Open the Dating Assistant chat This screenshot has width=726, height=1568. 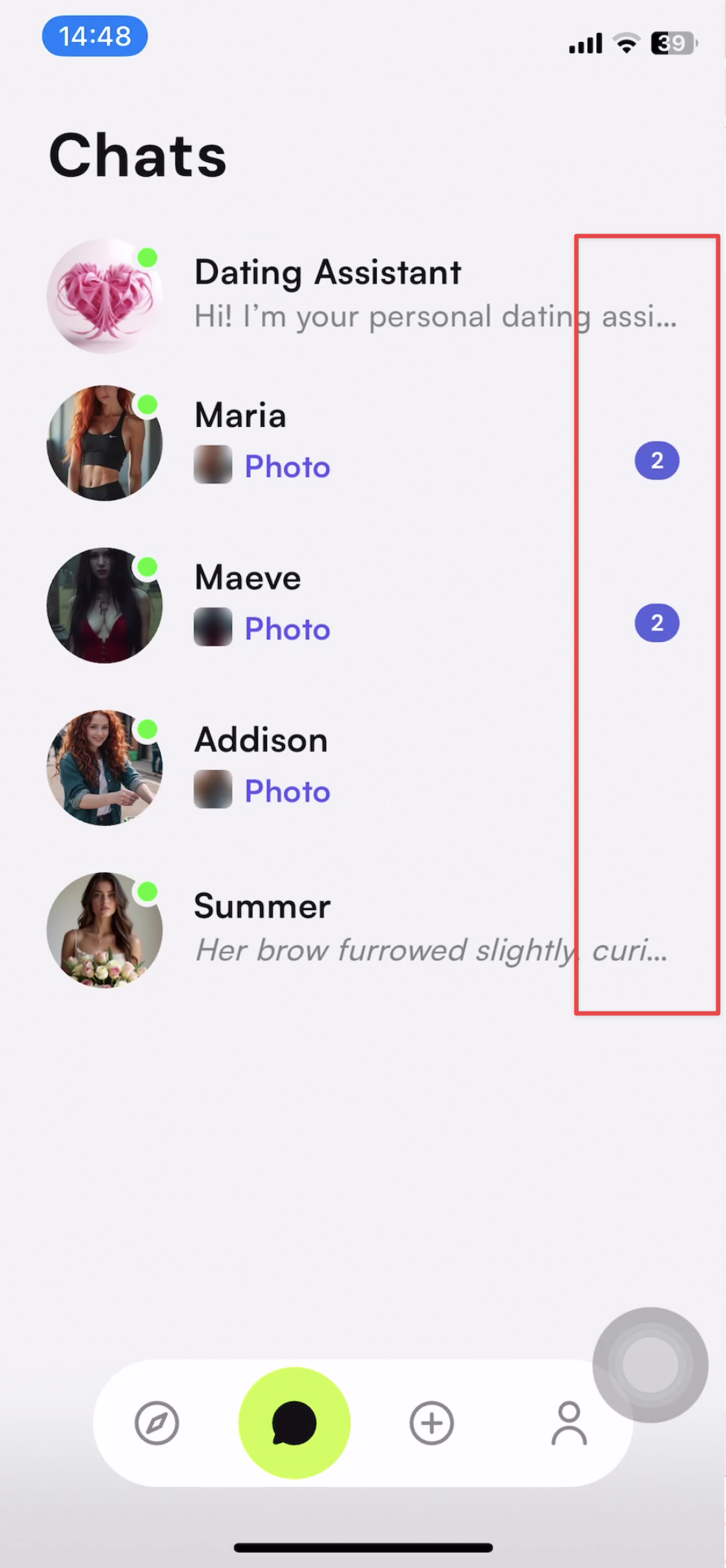(363, 295)
